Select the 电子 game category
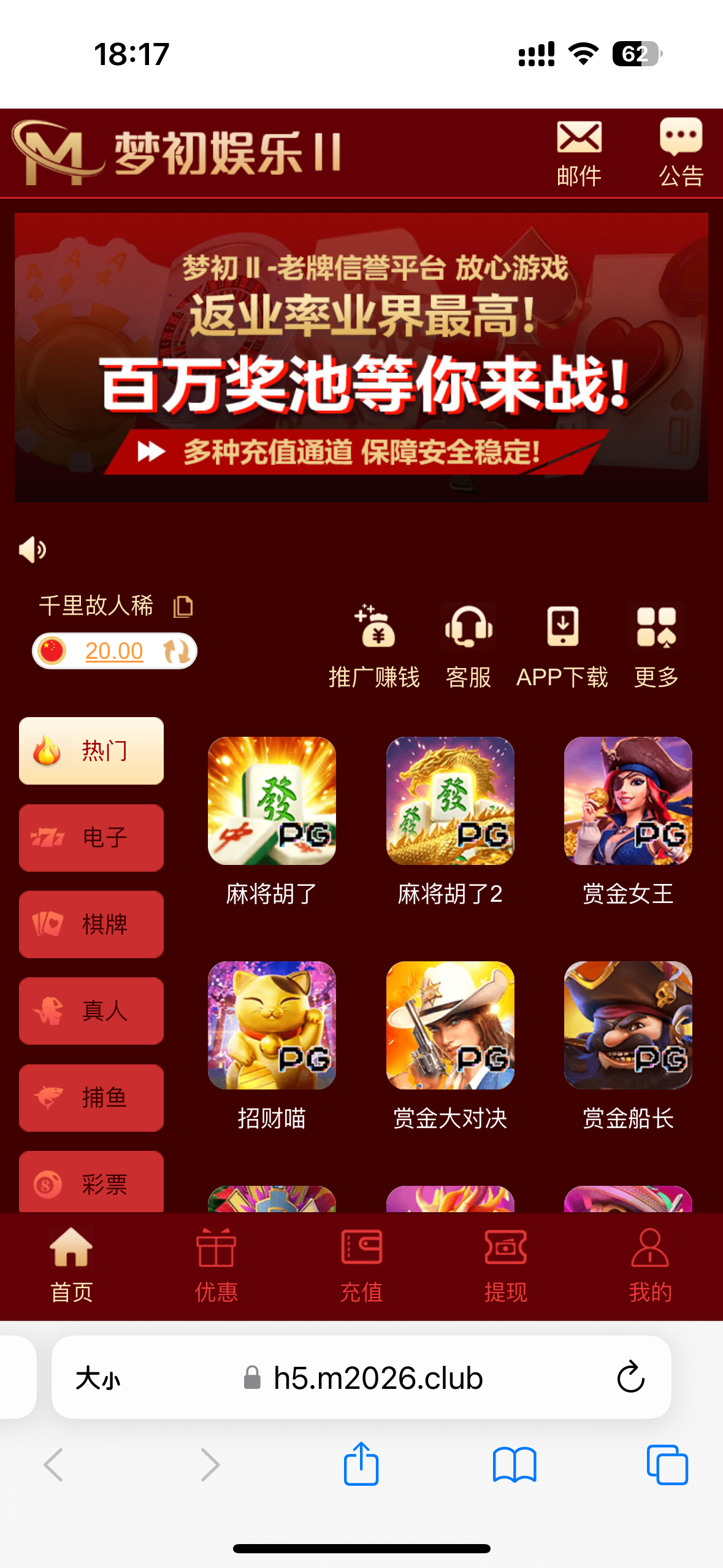 click(91, 837)
